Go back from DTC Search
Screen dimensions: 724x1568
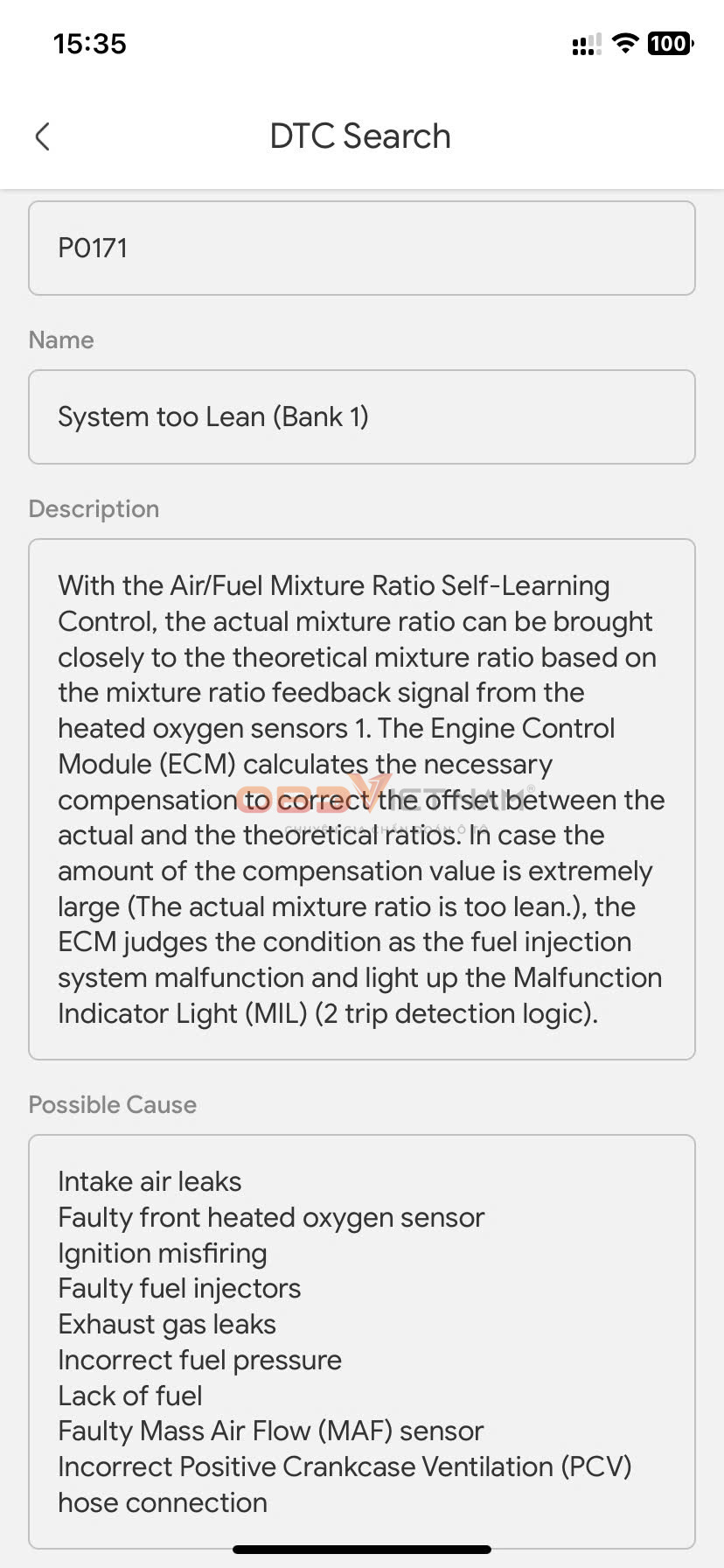42,136
